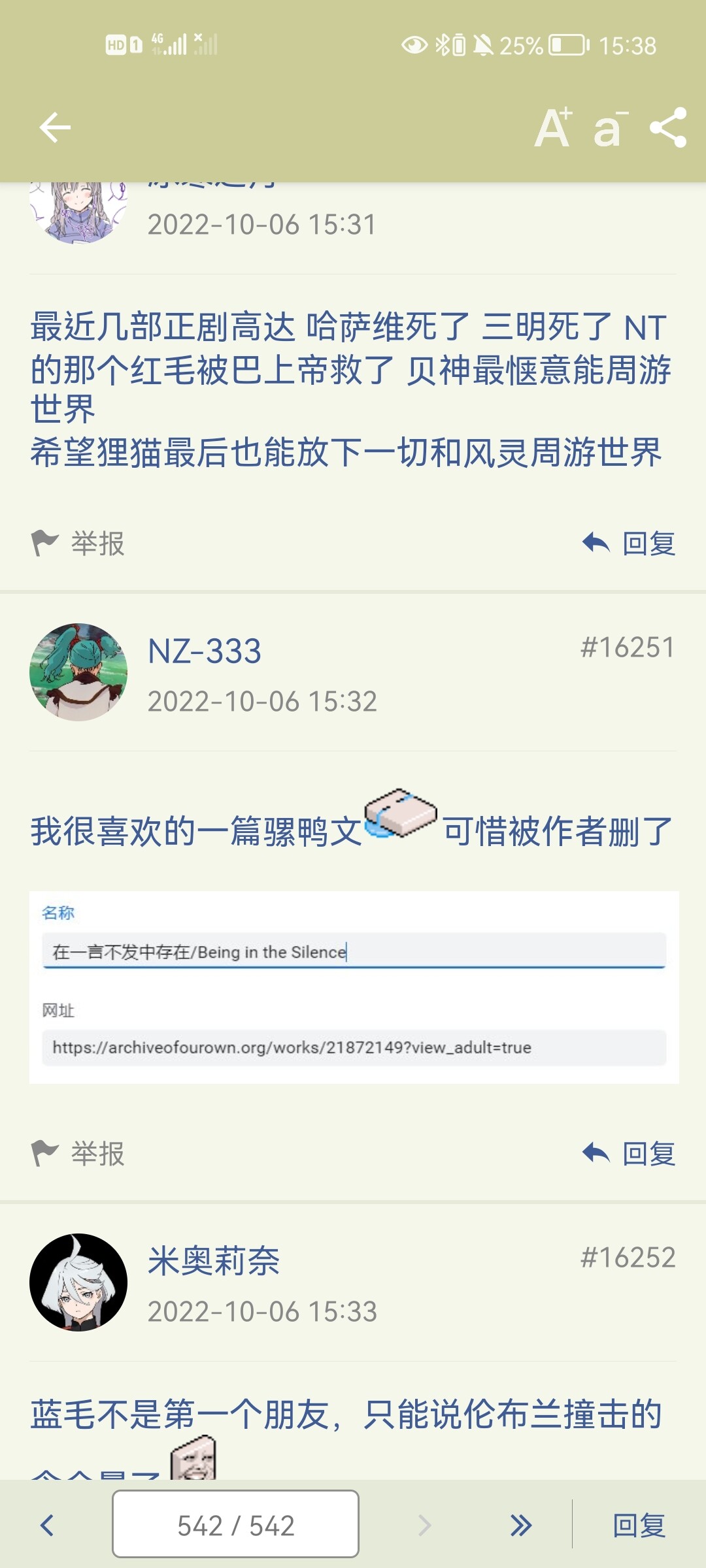
Task: Jump to the last page
Action: click(521, 1526)
